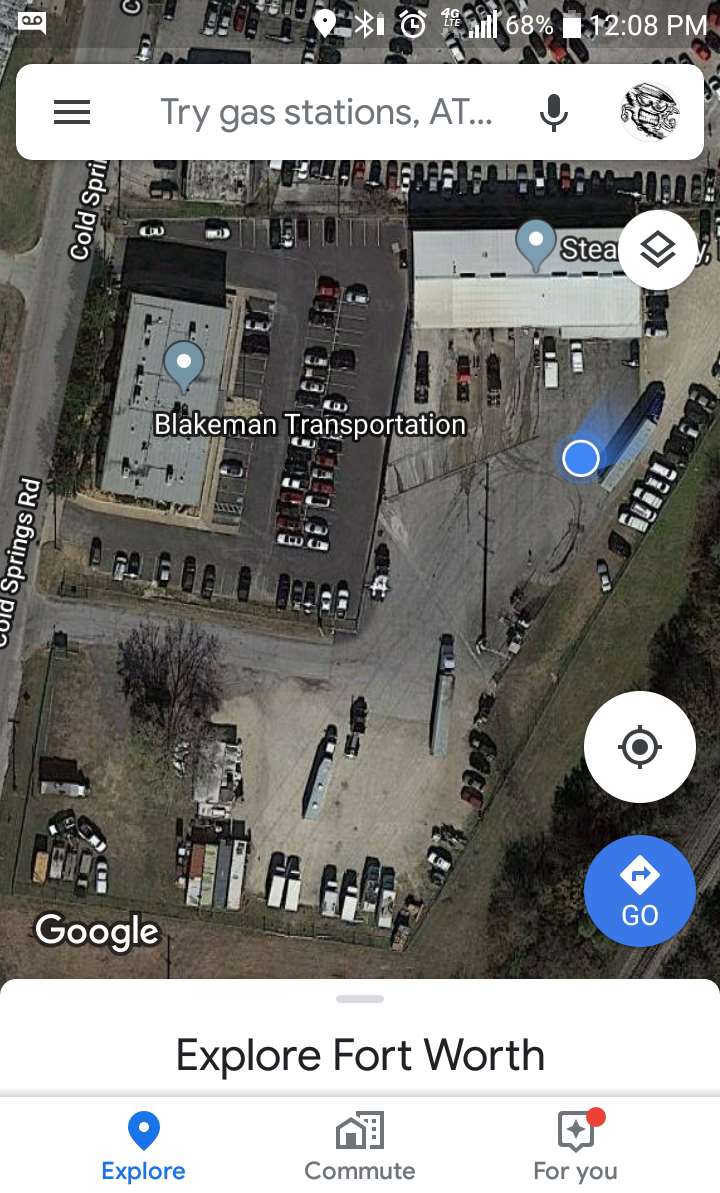Open the account profile picture
Image resolution: width=720 pixels, height=1193 pixels.
click(649, 113)
